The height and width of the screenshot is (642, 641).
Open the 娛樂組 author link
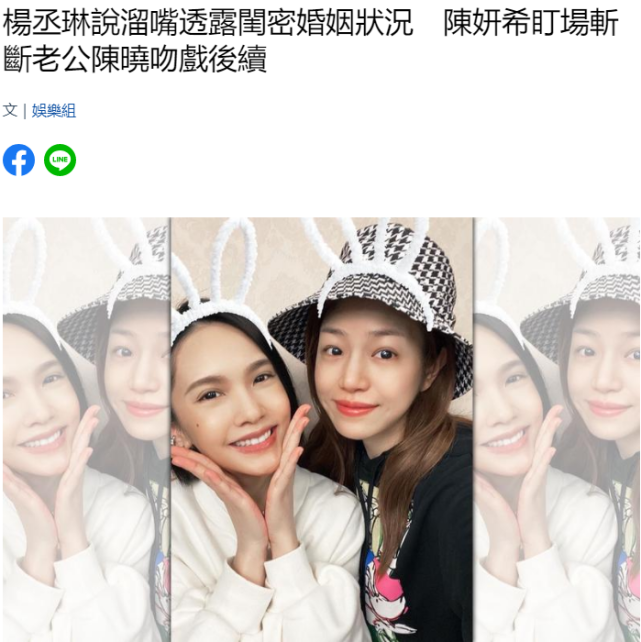click(54, 111)
